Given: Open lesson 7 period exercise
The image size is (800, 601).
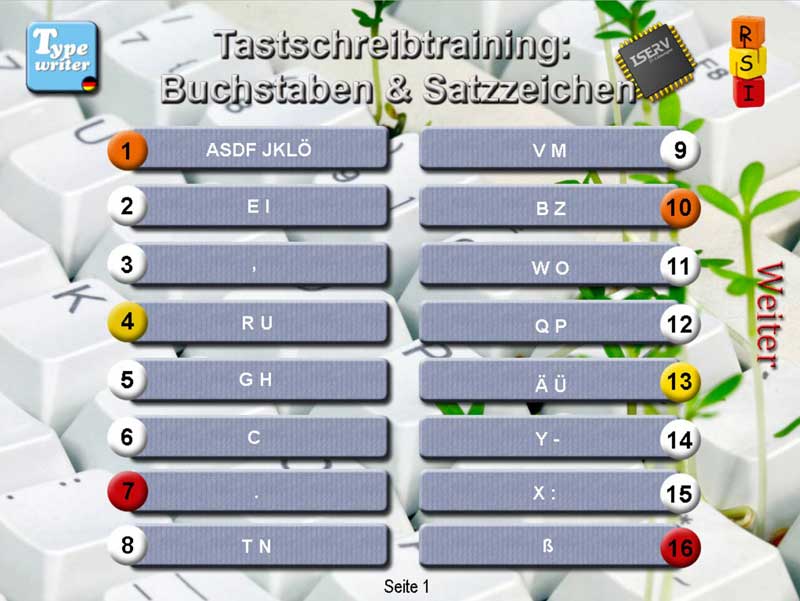Looking at the screenshot, I should coord(258,493).
